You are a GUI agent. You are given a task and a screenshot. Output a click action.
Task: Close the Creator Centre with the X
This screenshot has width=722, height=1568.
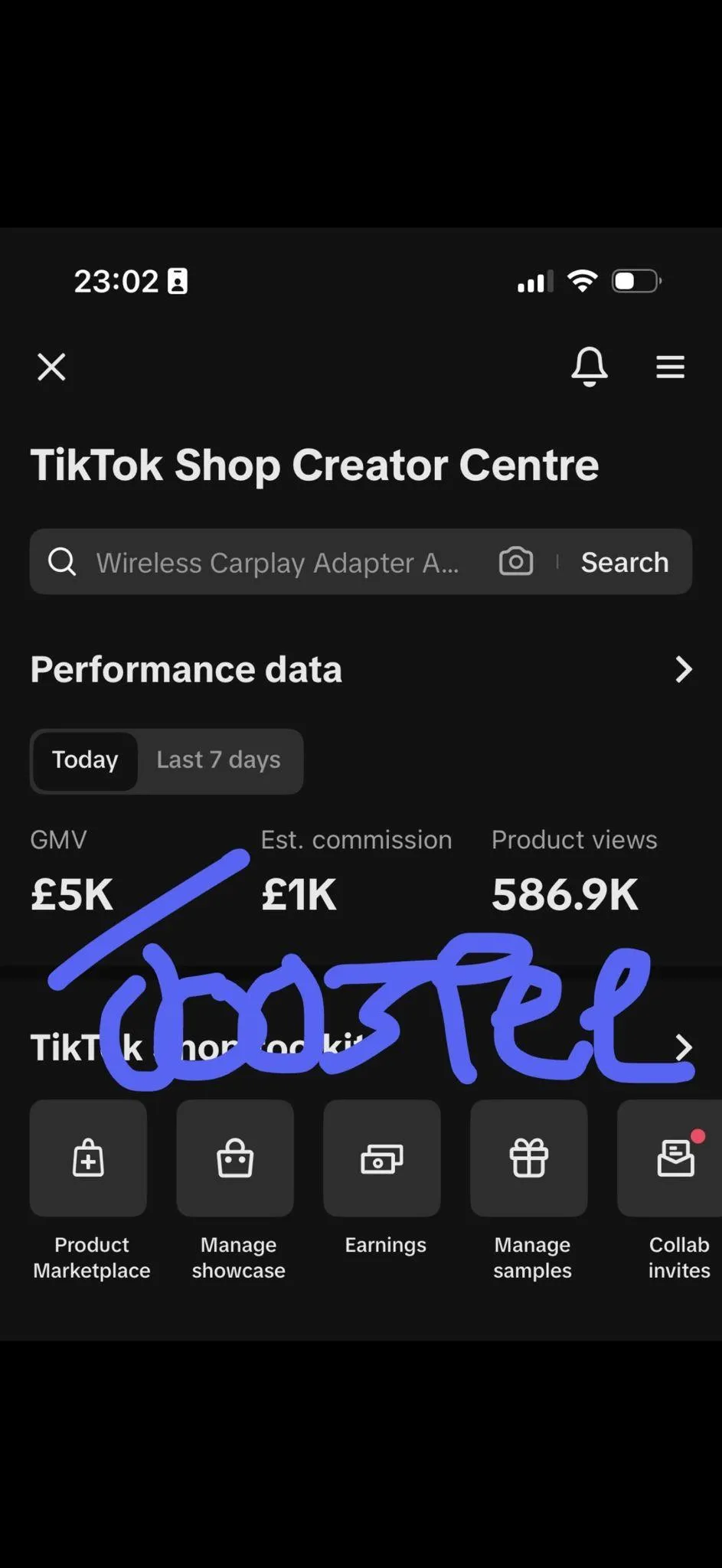click(x=51, y=367)
